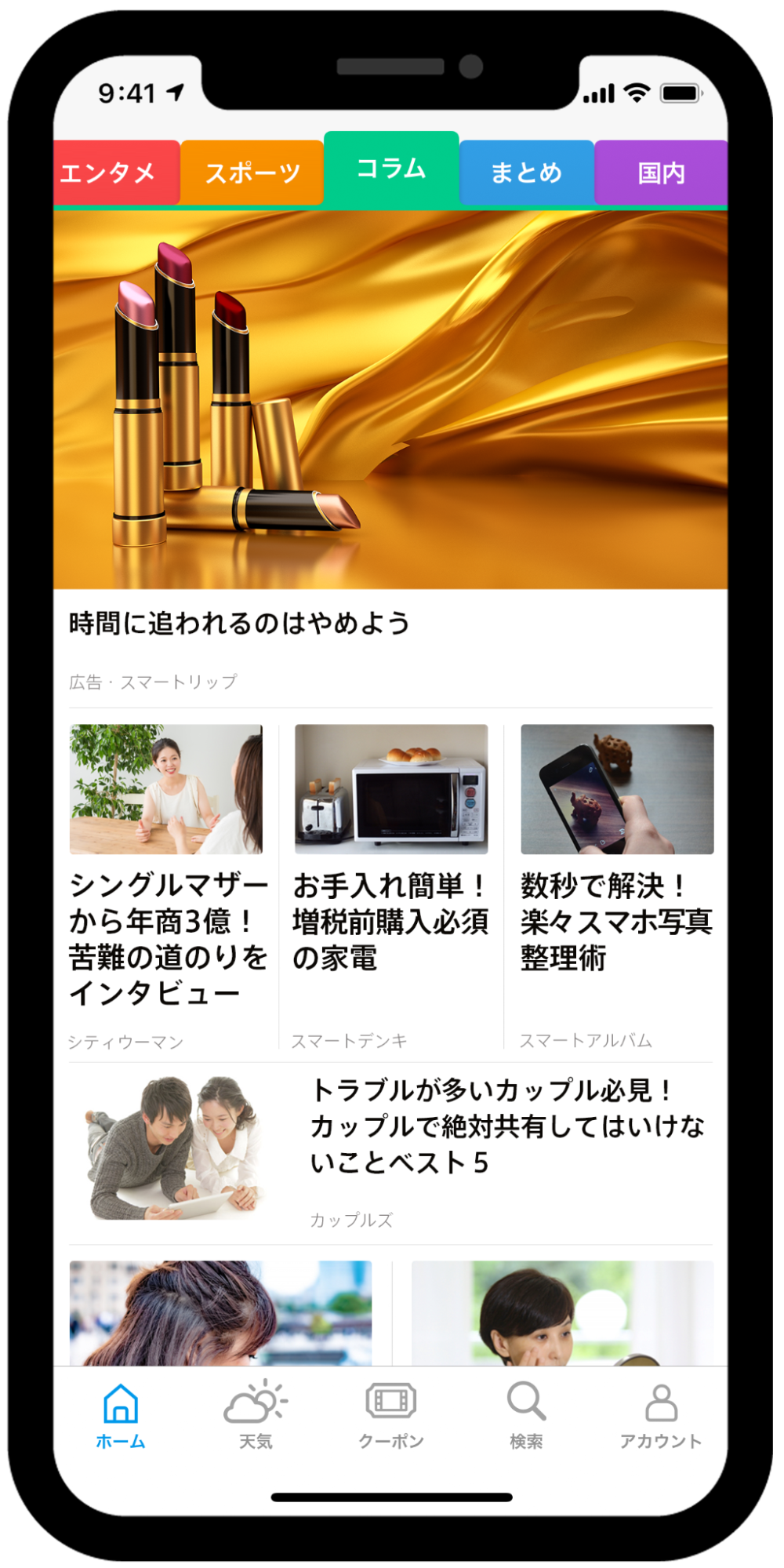Open the まとめ tab
784x1568 pixels.
(x=526, y=173)
